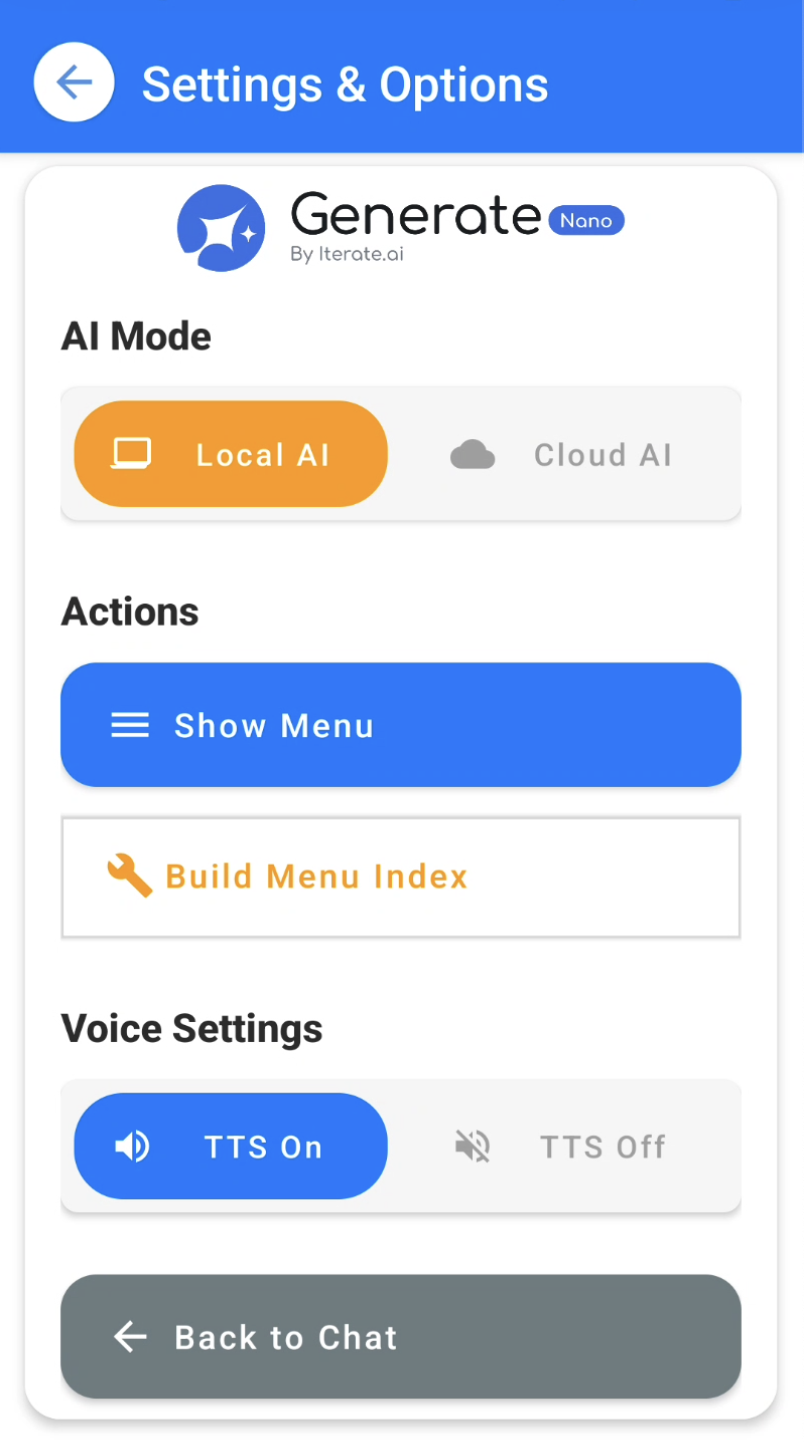Open the menu via Show Menu
The width and height of the screenshot is (804, 1442).
400,724
